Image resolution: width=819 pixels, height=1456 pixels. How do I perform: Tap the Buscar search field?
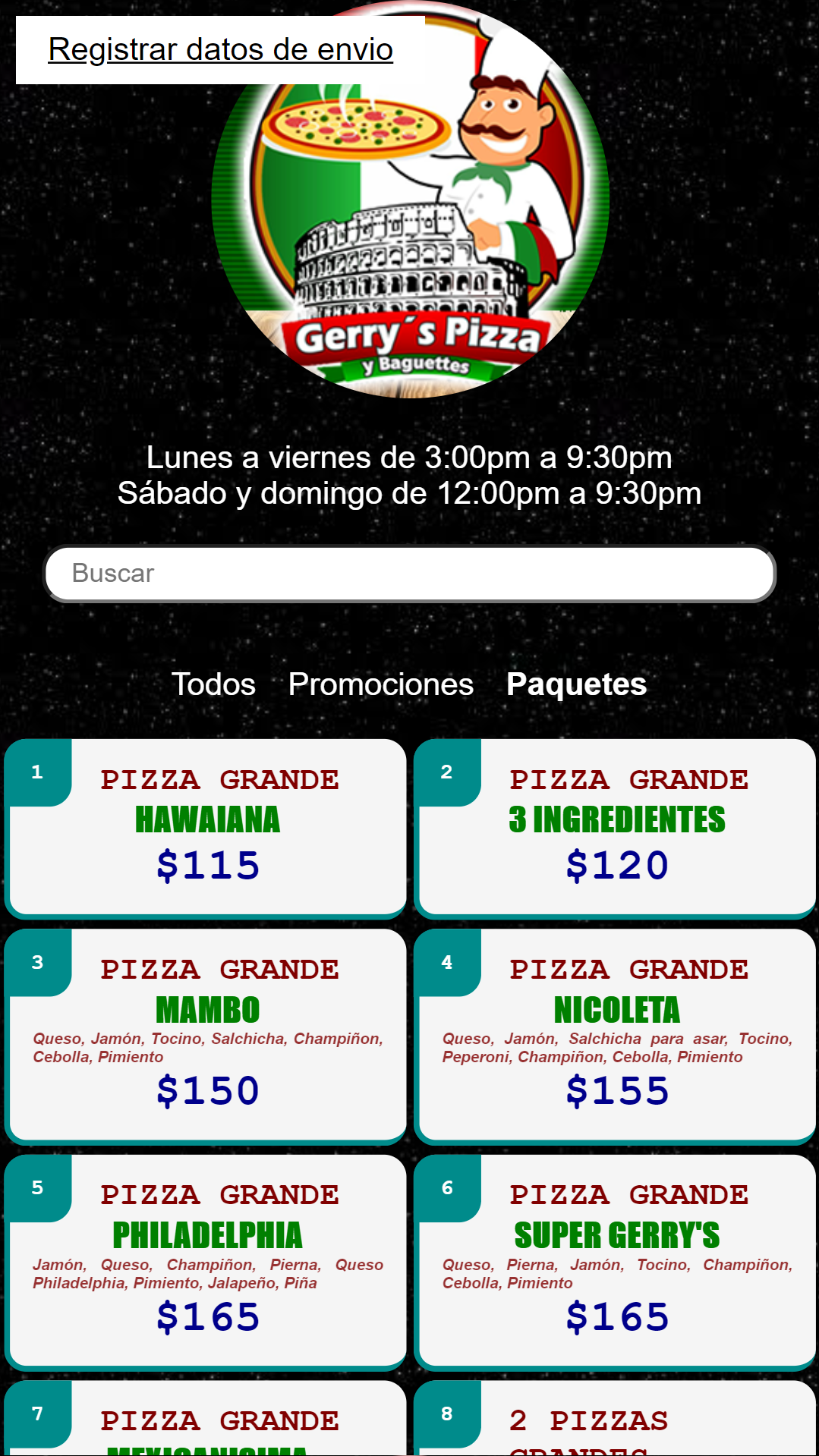(x=410, y=574)
